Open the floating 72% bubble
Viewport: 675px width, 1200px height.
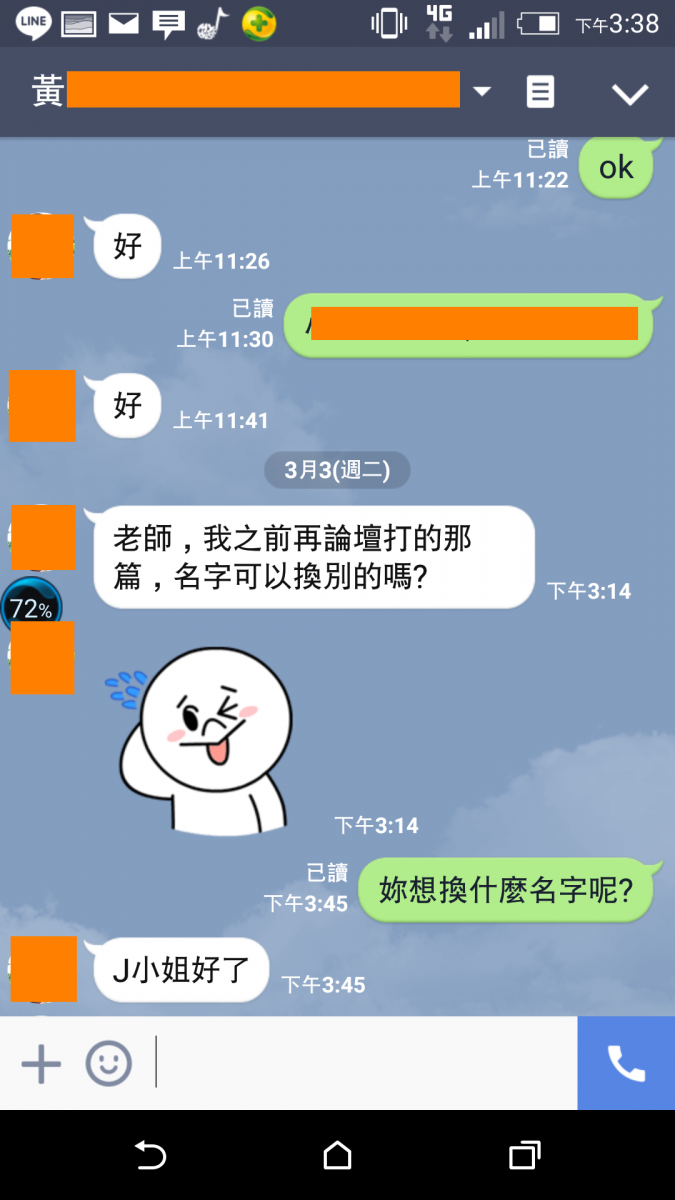coord(32,607)
